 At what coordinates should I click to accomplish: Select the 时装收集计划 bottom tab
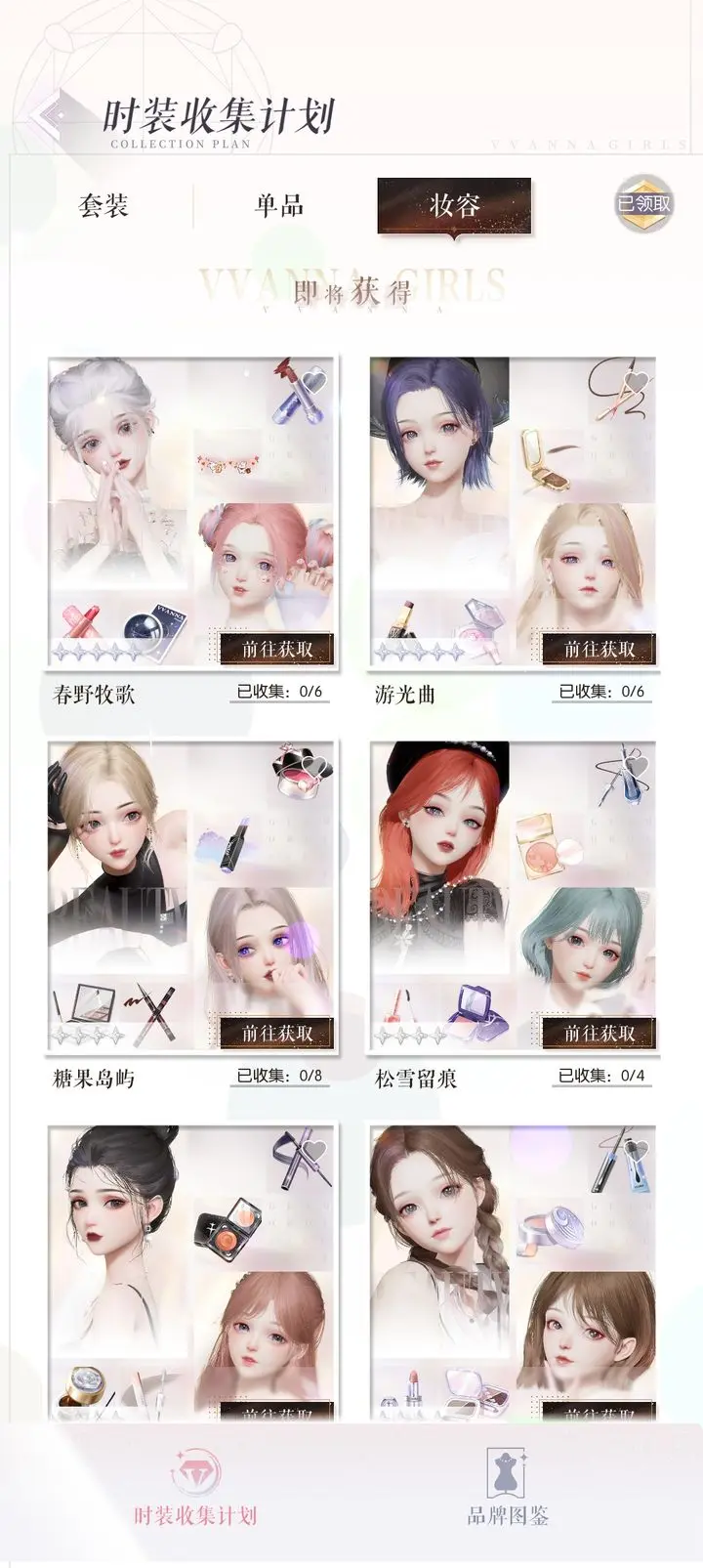pyautogui.click(x=195, y=1488)
